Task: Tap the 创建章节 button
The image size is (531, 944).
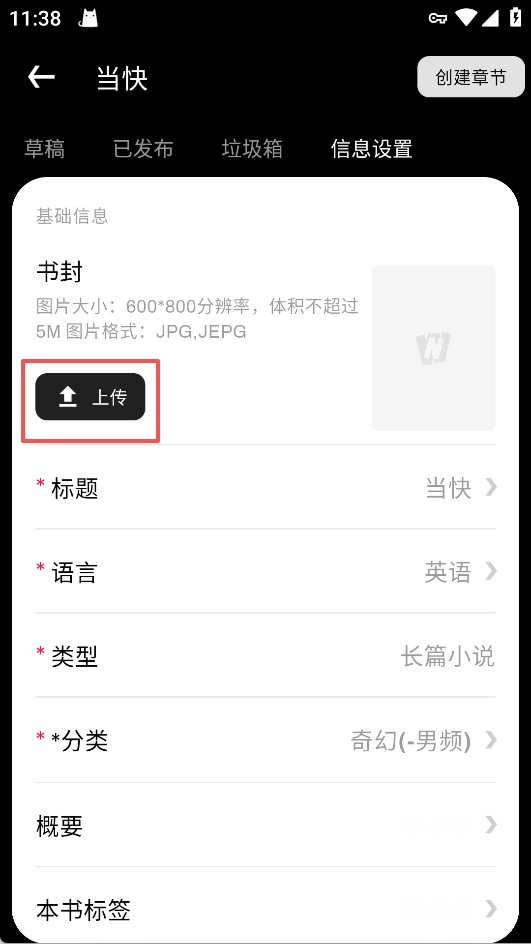Action: pyautogui.click(x=471, y=77)
